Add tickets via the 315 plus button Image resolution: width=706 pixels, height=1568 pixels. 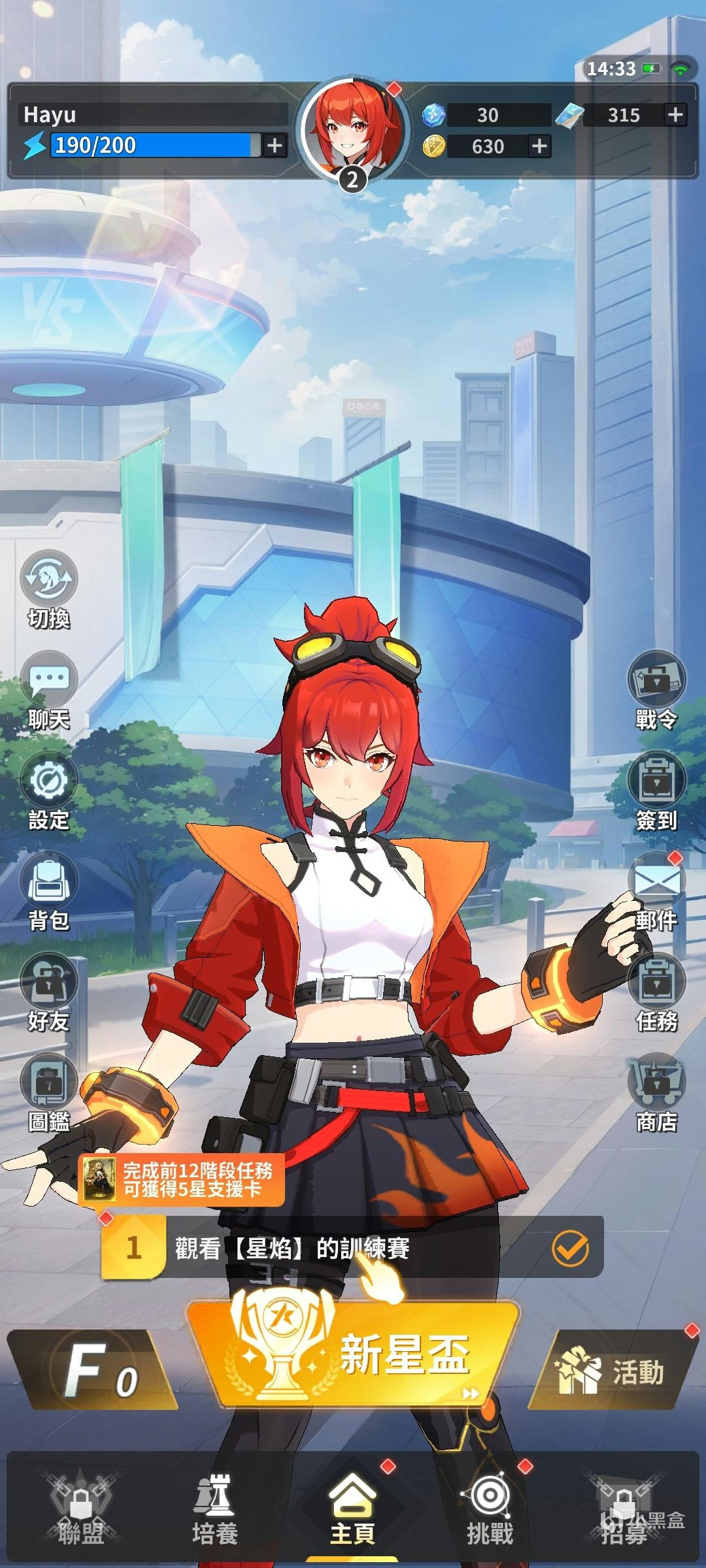click(x=675, y=115)
